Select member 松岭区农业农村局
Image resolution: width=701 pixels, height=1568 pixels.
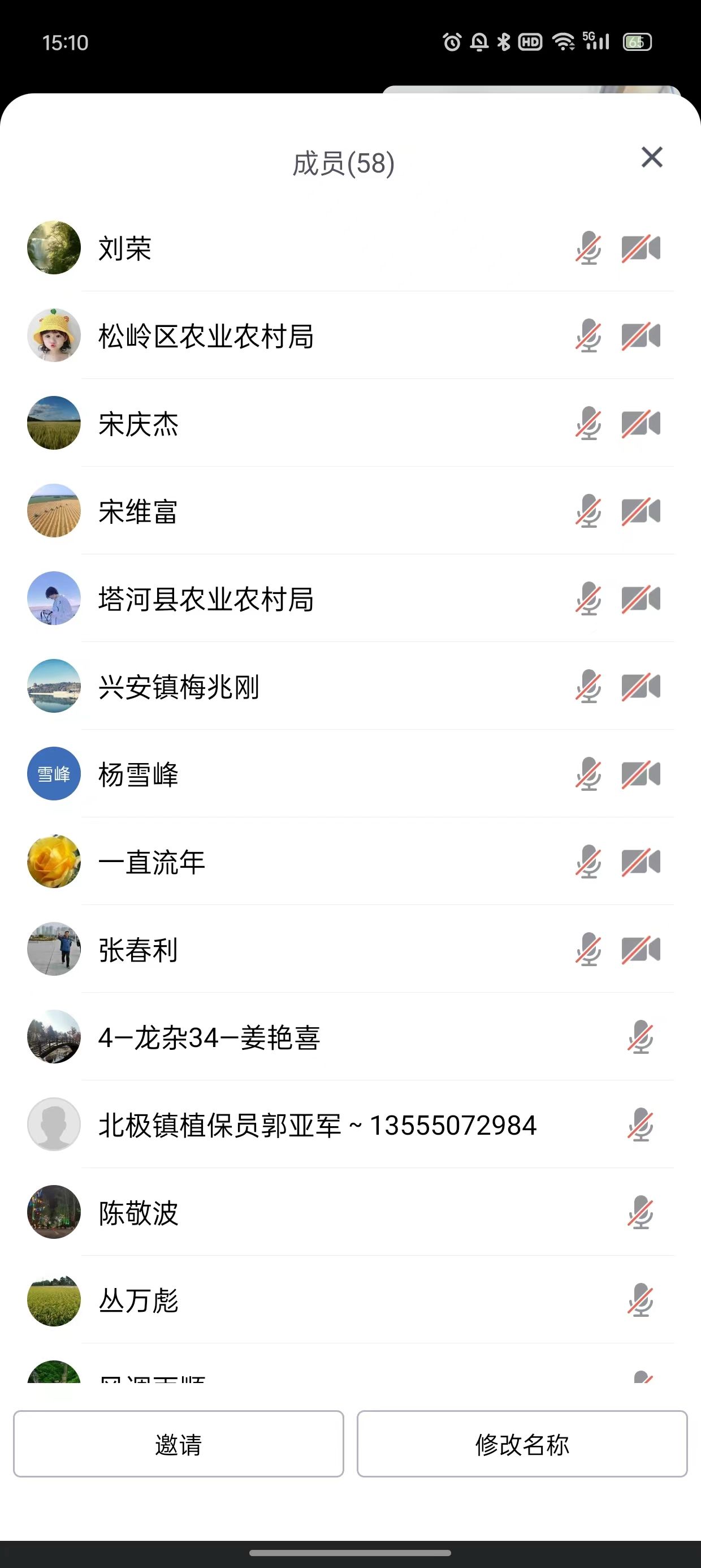click(206, 336)
